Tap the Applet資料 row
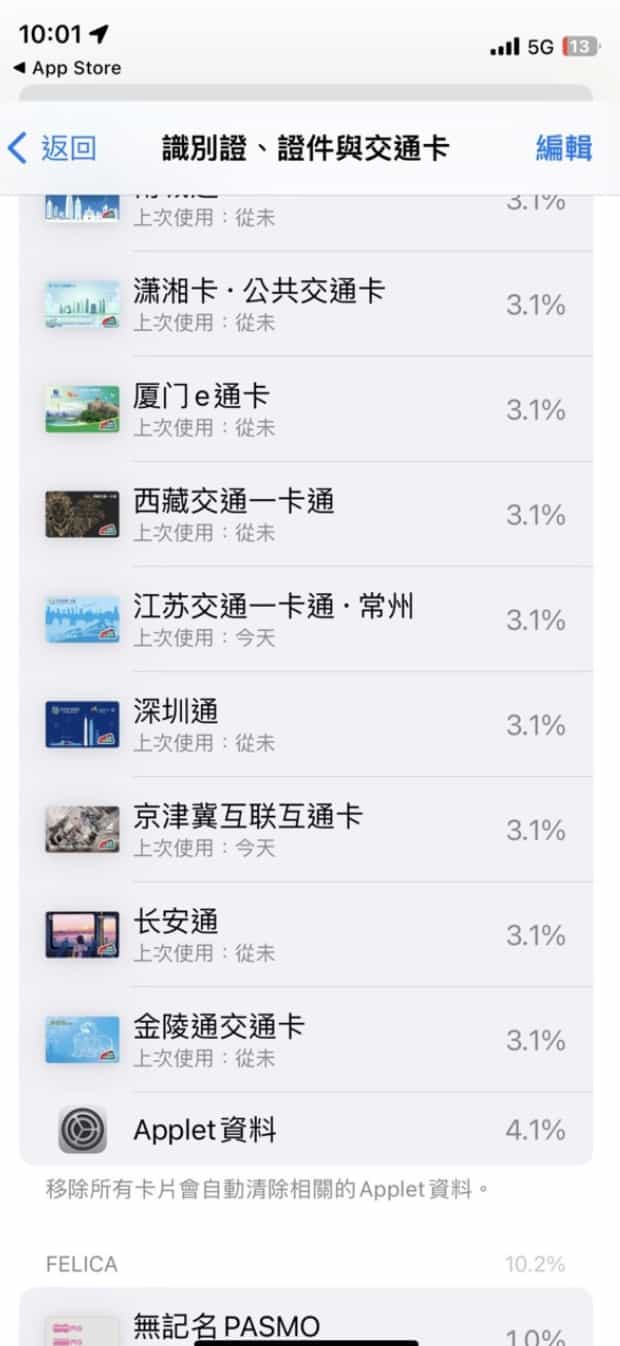This screenshot has width=620, height=1346. point(306,1131)
